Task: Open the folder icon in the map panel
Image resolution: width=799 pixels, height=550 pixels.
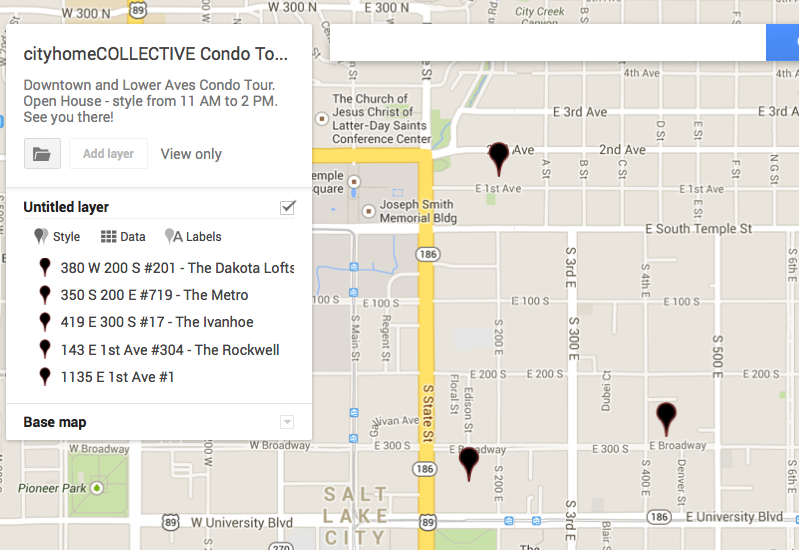Action: coord(42,154)
